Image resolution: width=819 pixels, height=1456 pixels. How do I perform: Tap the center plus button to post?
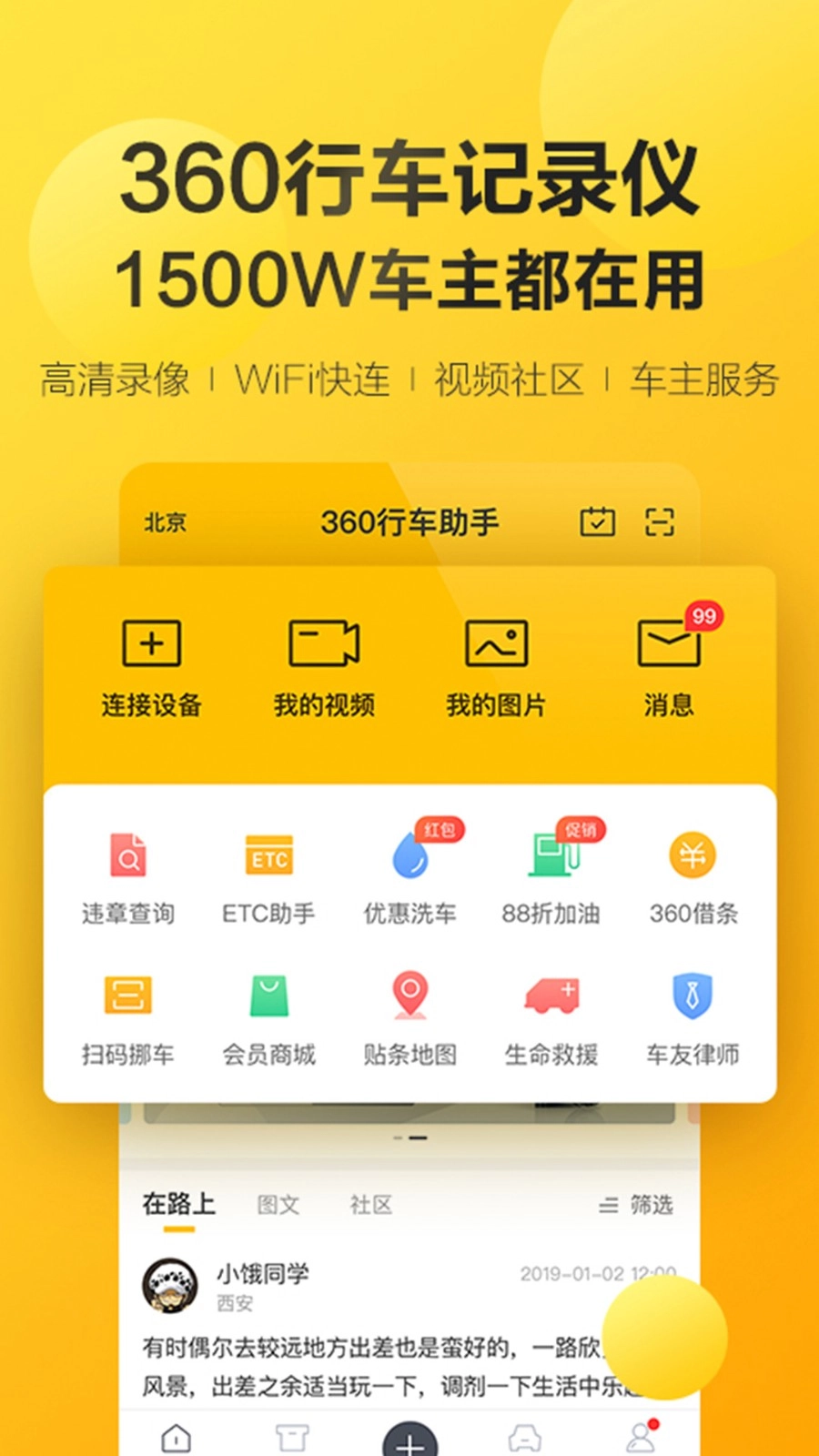(x=409, y=1438)
